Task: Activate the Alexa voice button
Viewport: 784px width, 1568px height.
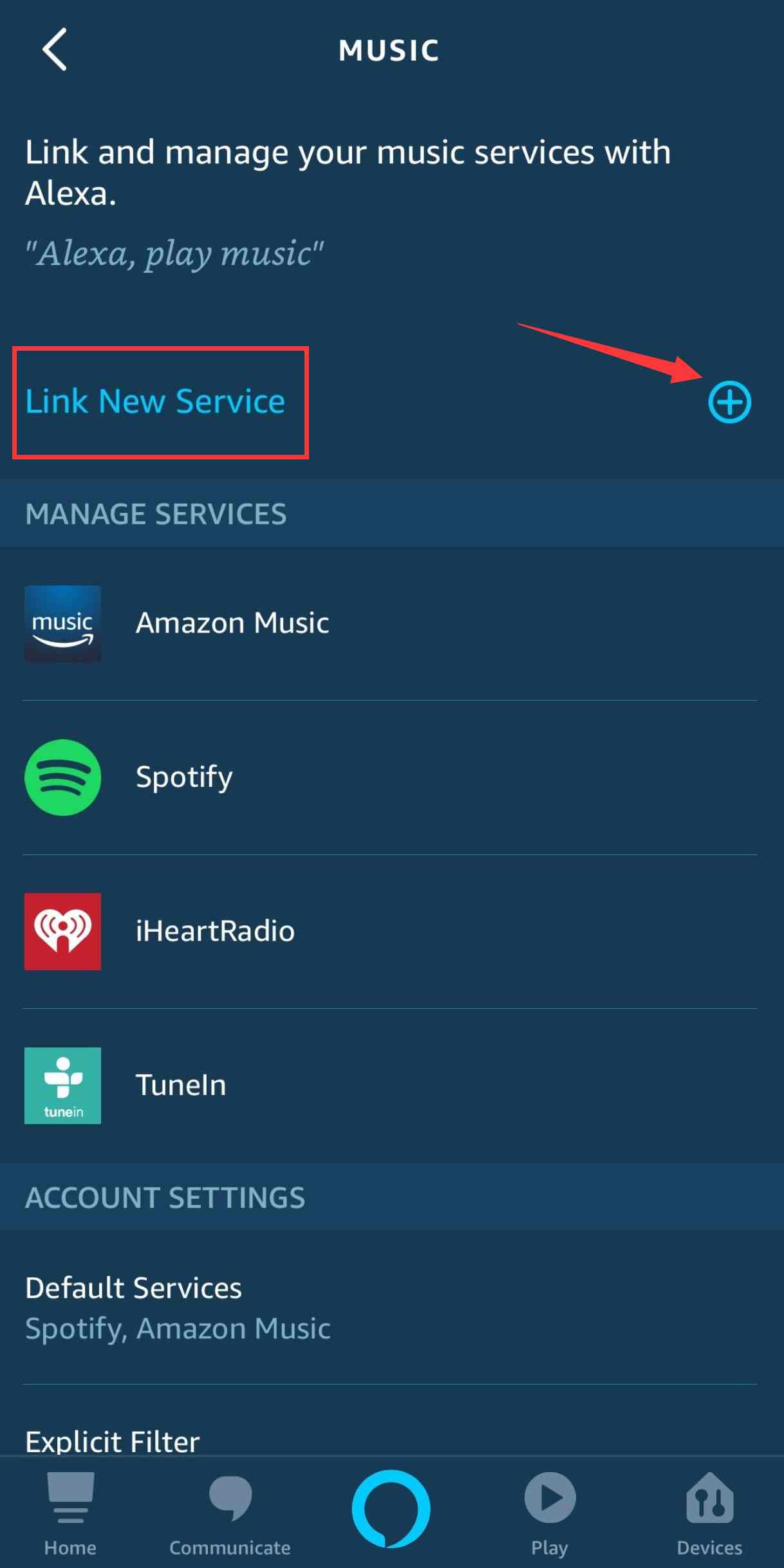Action: [x=391, y=1508]
